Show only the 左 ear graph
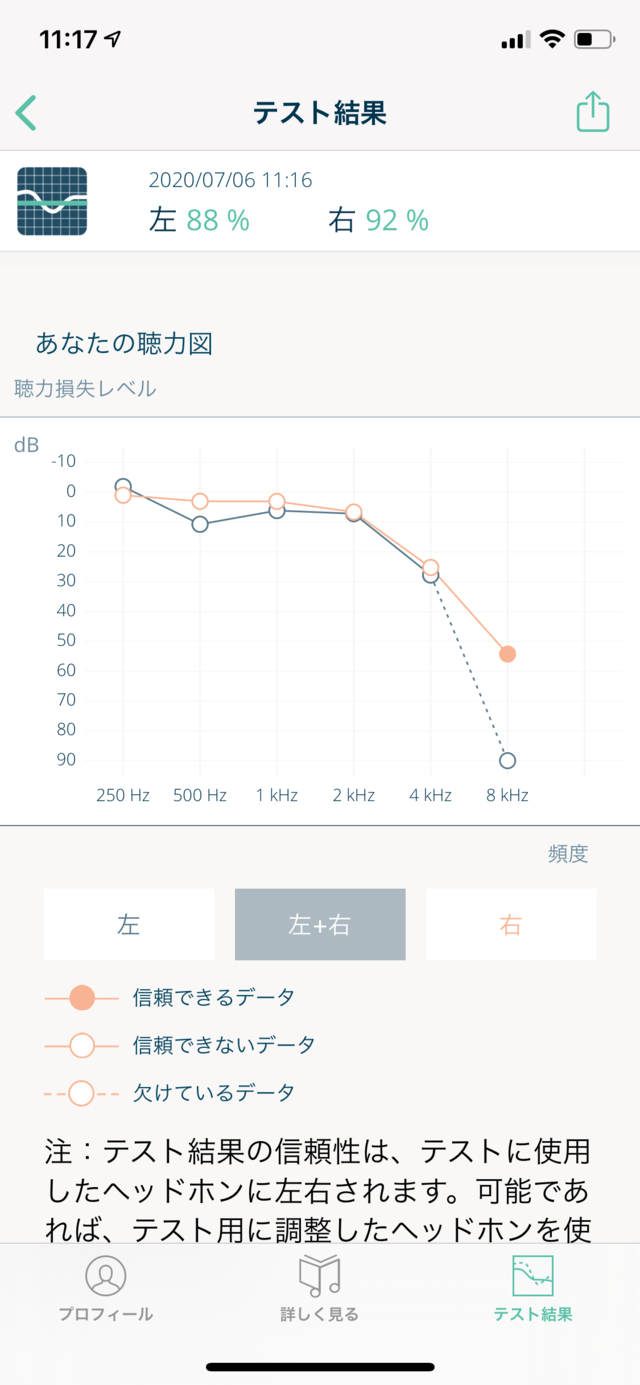The image size is (640, 1385). (129, 925)
